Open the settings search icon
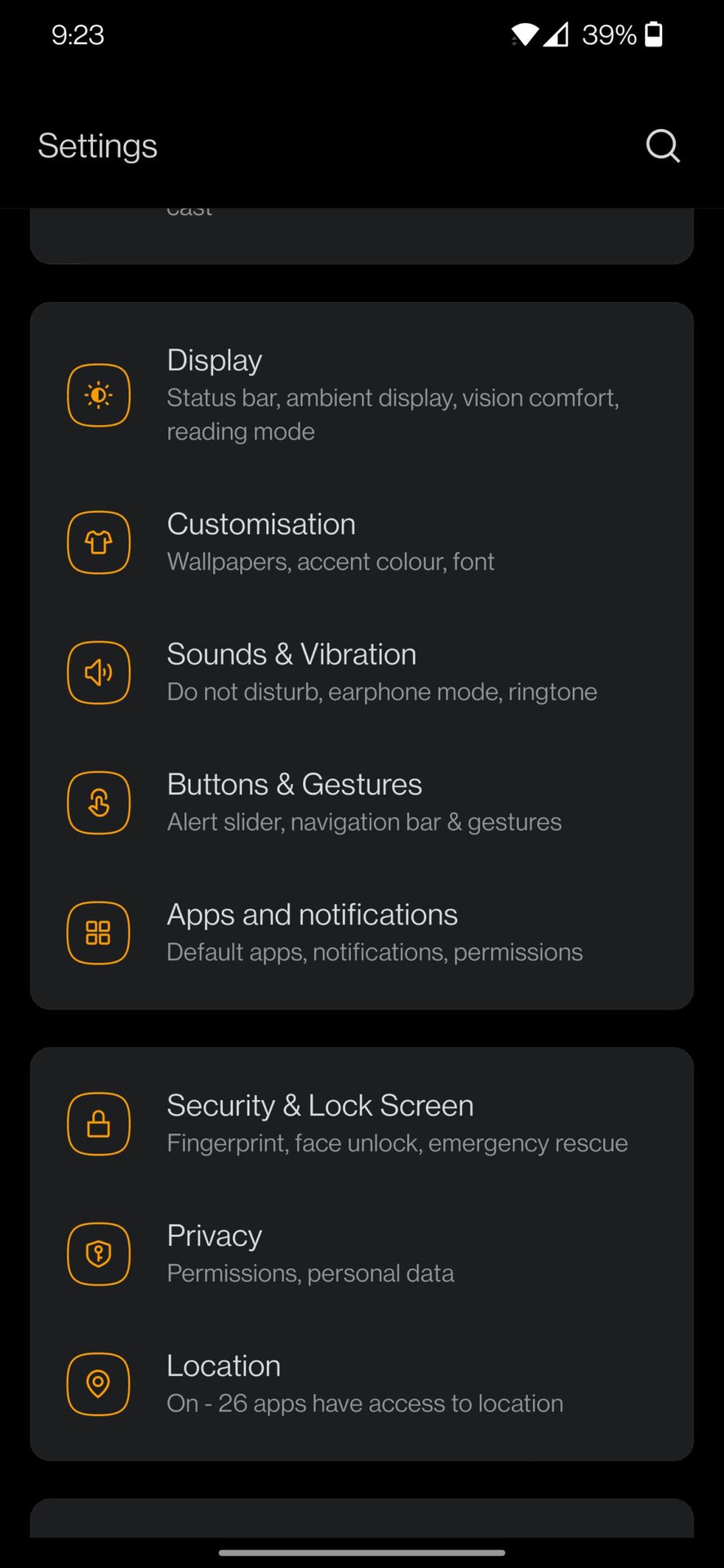Screen dimensions: 724x1568 click(x=662, y=146)
